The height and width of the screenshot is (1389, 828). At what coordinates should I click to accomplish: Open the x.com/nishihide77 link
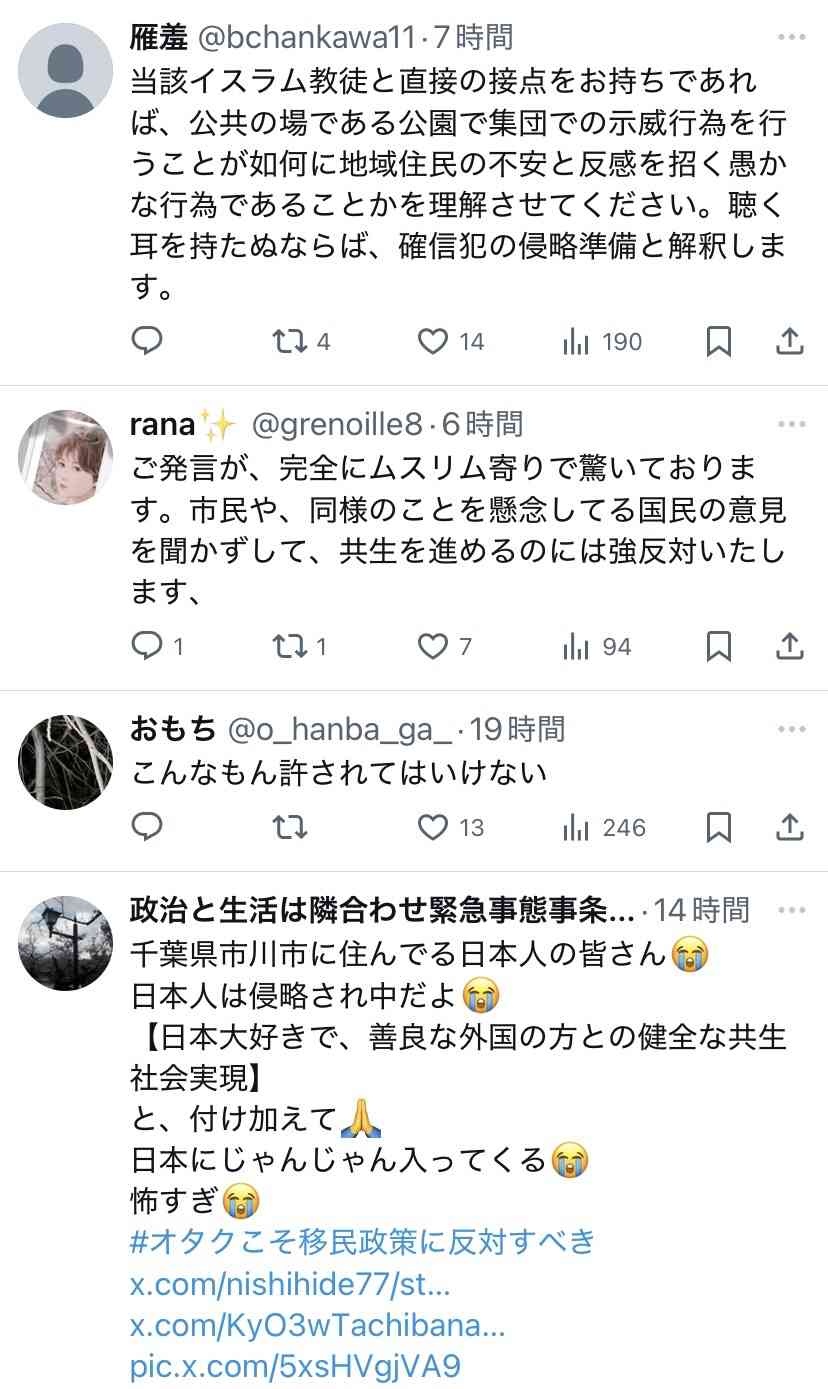click(290, 1284)
